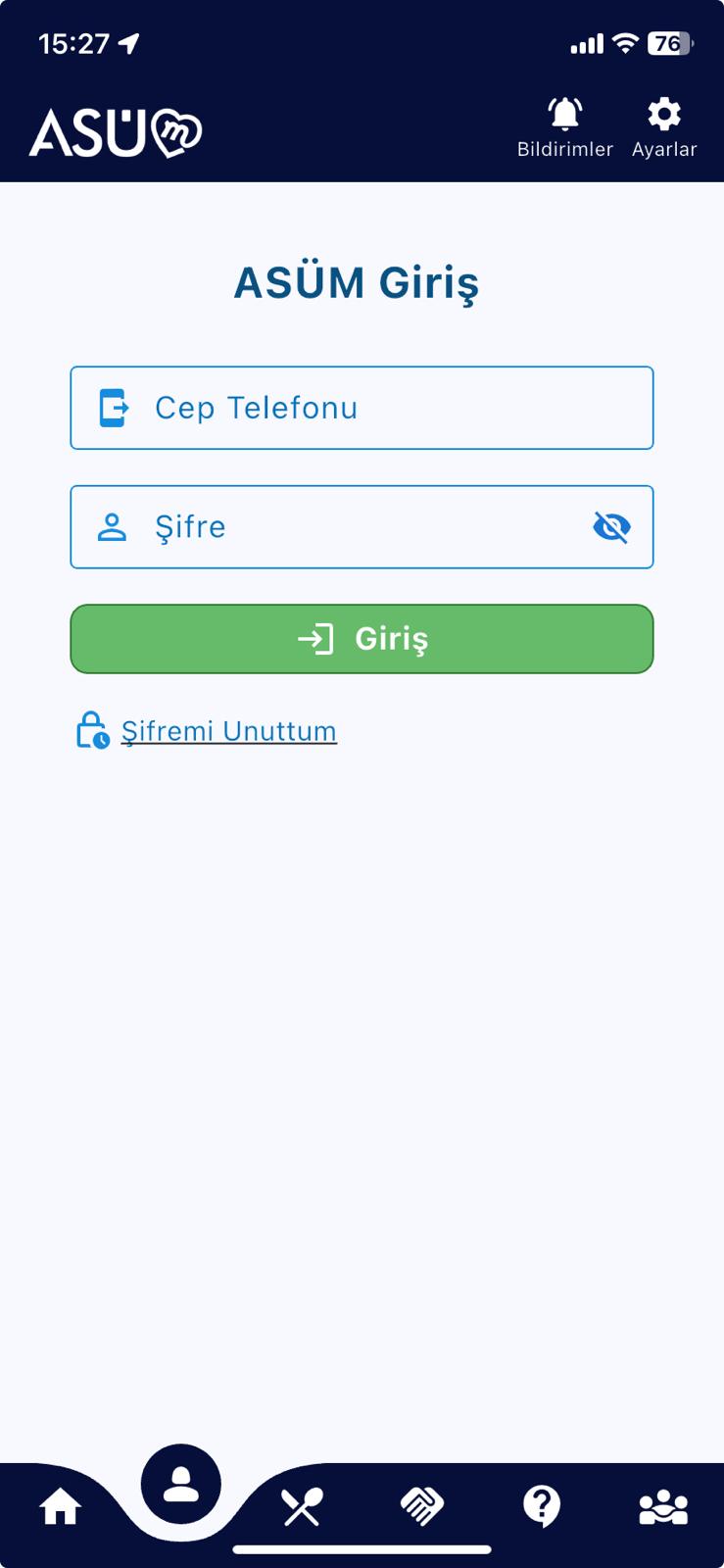Select the profile tab
724x1568 pixels.
tap(181, 1485)
